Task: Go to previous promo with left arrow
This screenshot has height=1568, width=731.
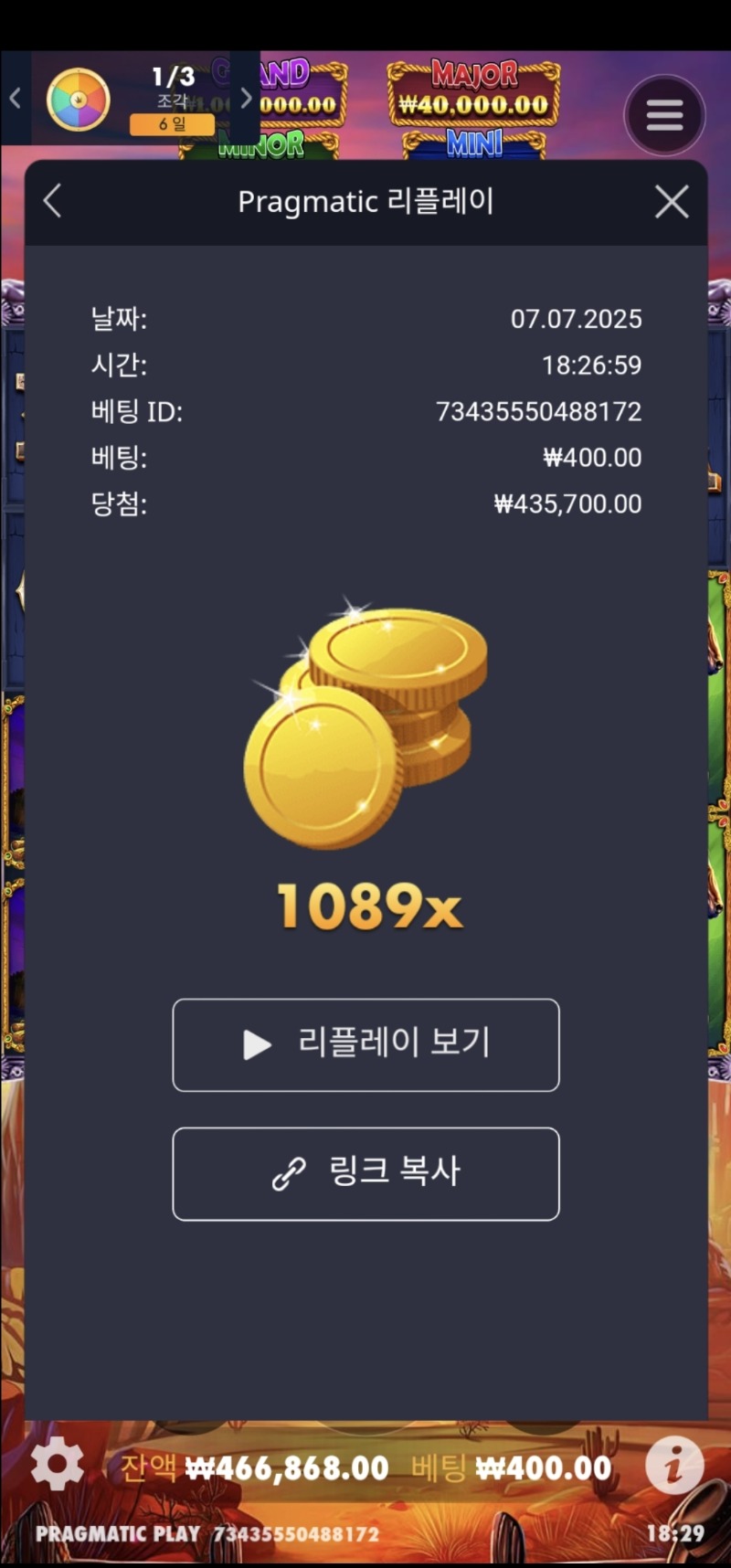Action: [x=15, y=98]
